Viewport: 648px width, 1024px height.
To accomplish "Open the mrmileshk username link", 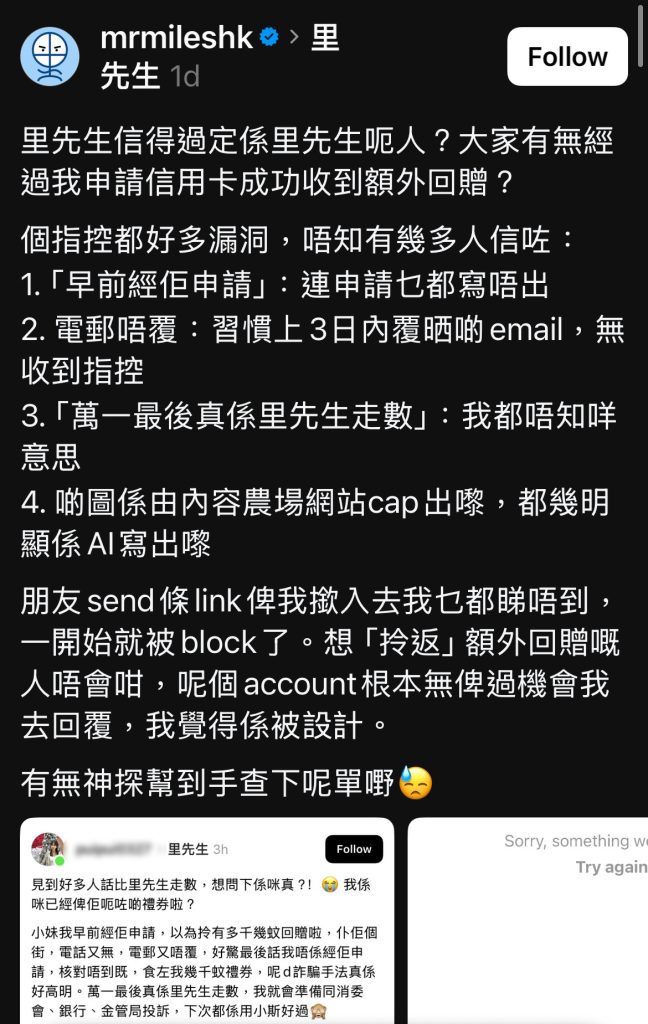I will [175, 38].
